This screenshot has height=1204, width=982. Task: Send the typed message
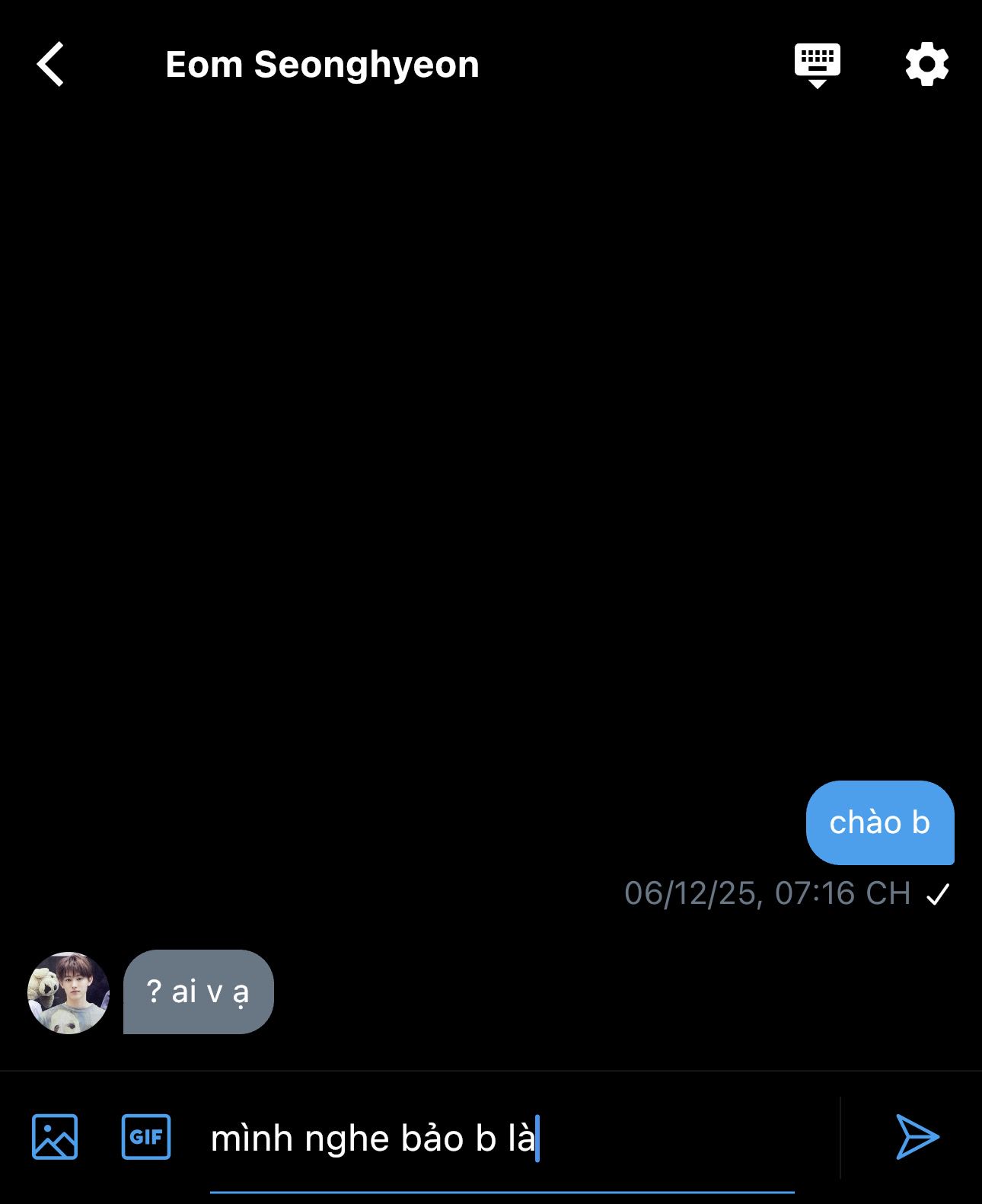917,1137
